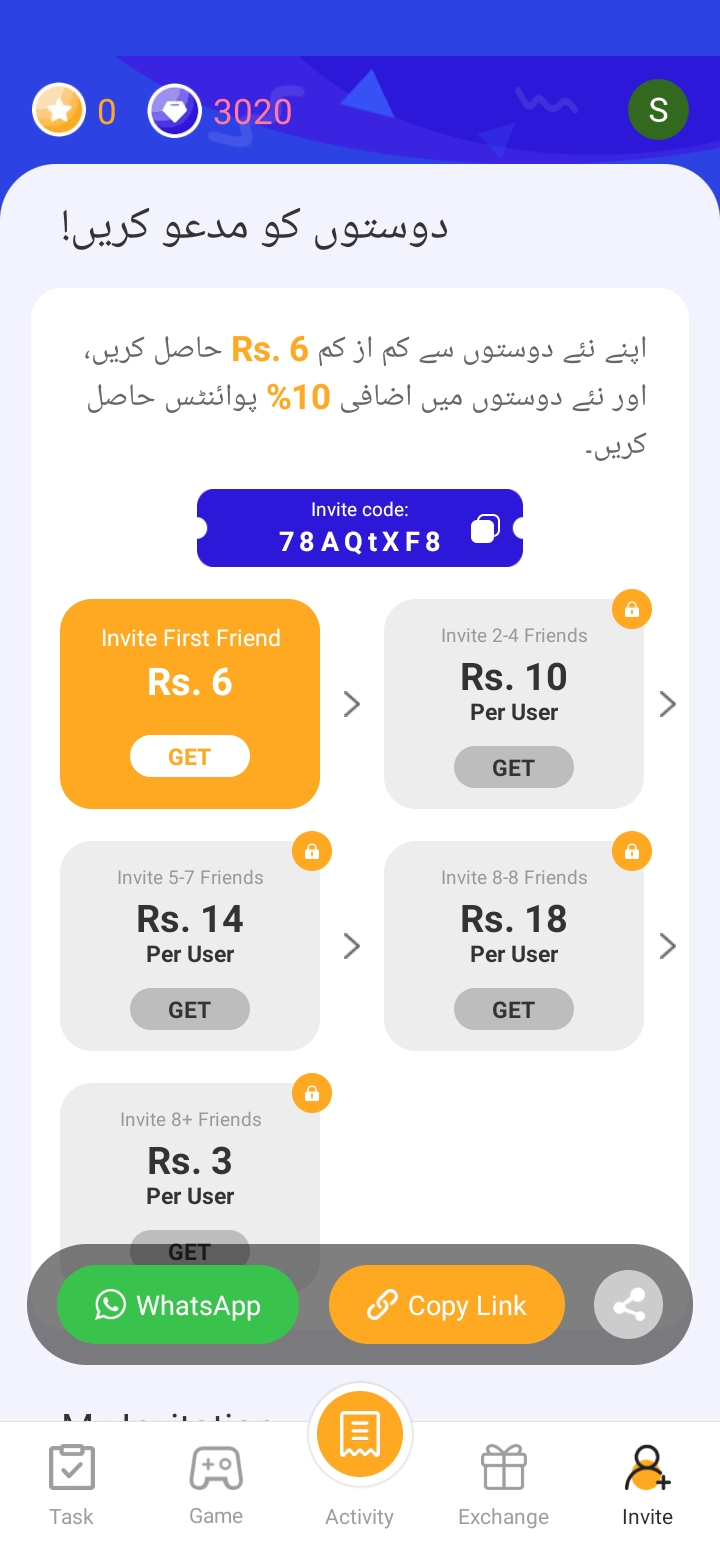Image resolution: width=720 pixels, height=1544 pixels.
Task: Tap GET under Invite 5-7 Friends
Action: [190, 1009]
